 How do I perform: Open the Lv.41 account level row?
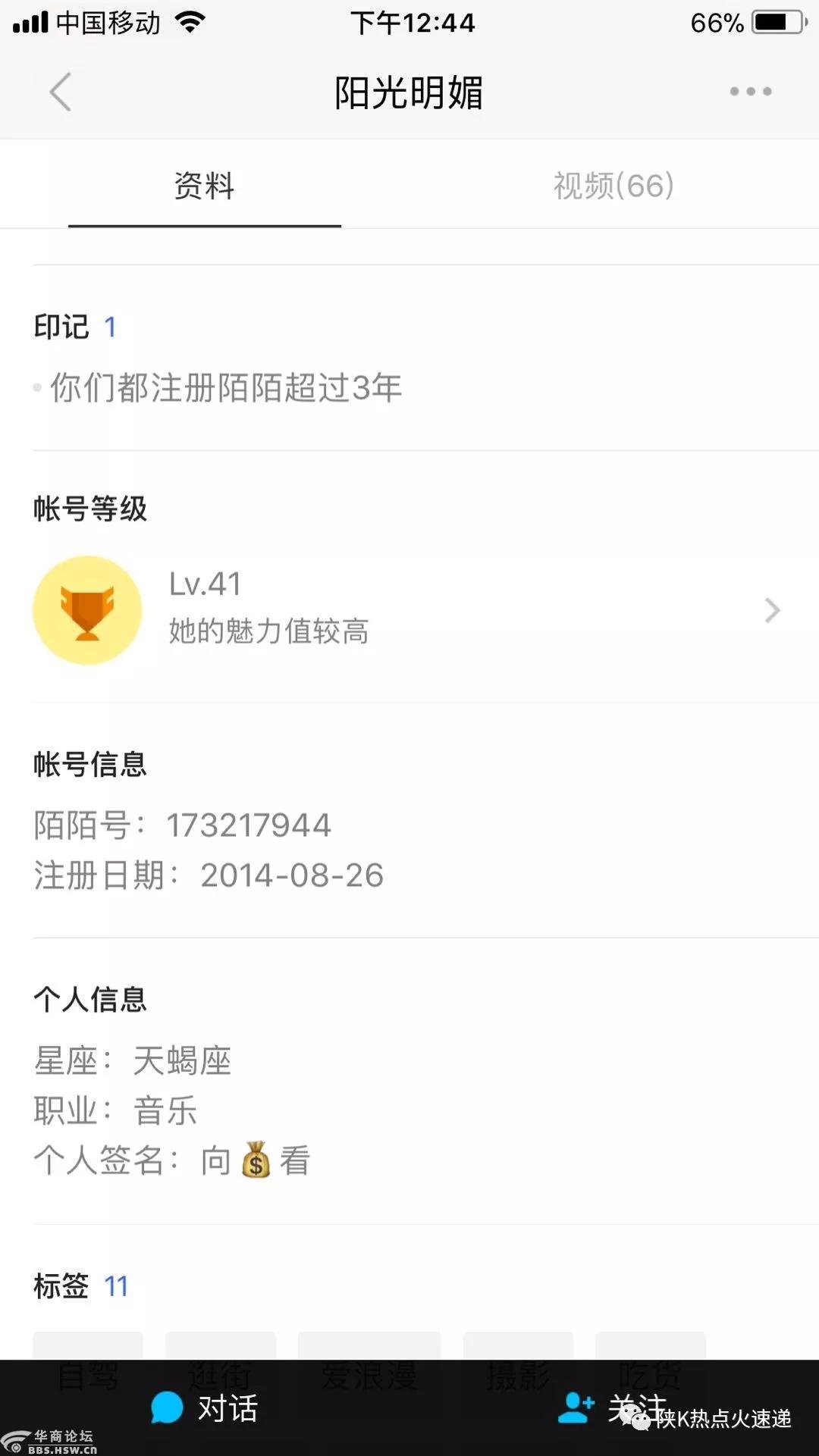coord(409,609)
